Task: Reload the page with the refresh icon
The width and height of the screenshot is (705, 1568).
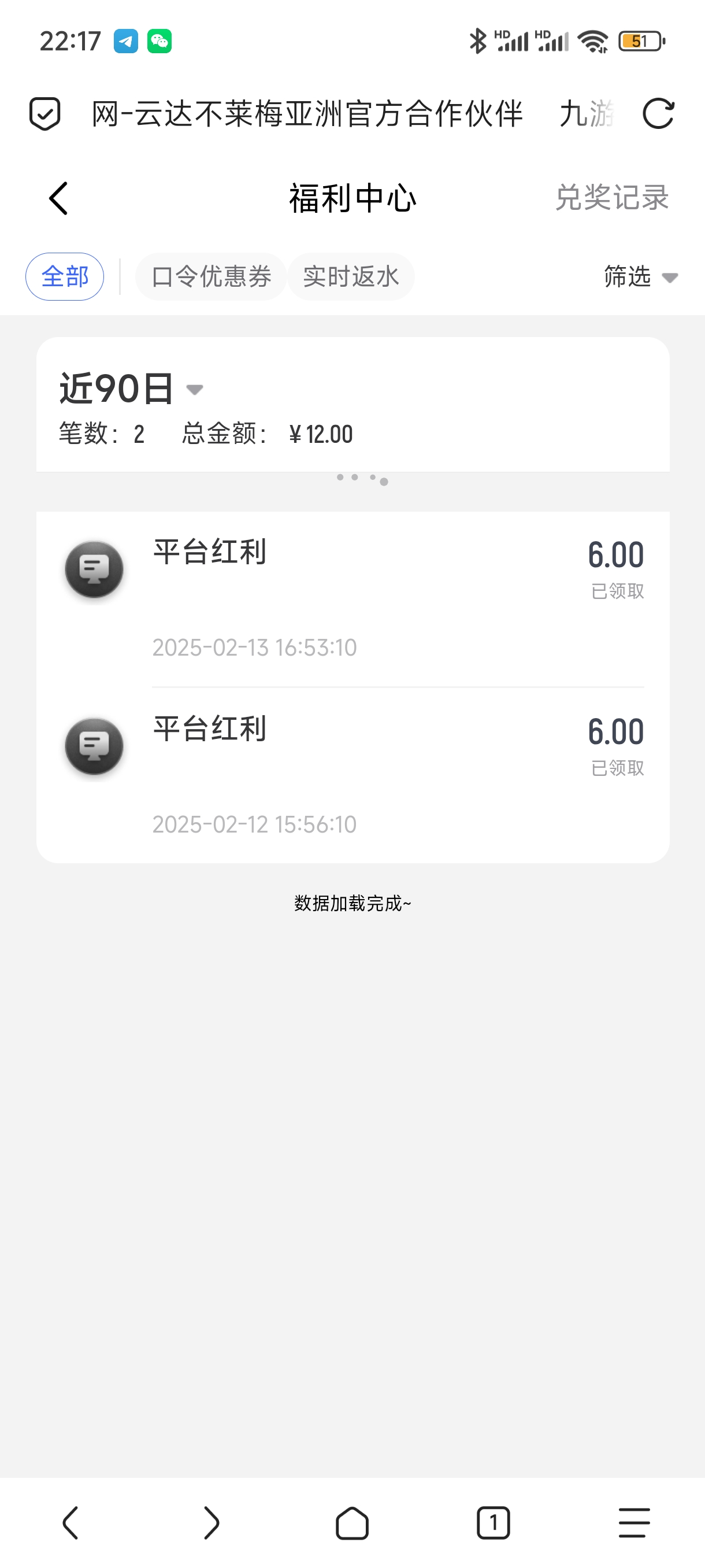Action: 658,114
